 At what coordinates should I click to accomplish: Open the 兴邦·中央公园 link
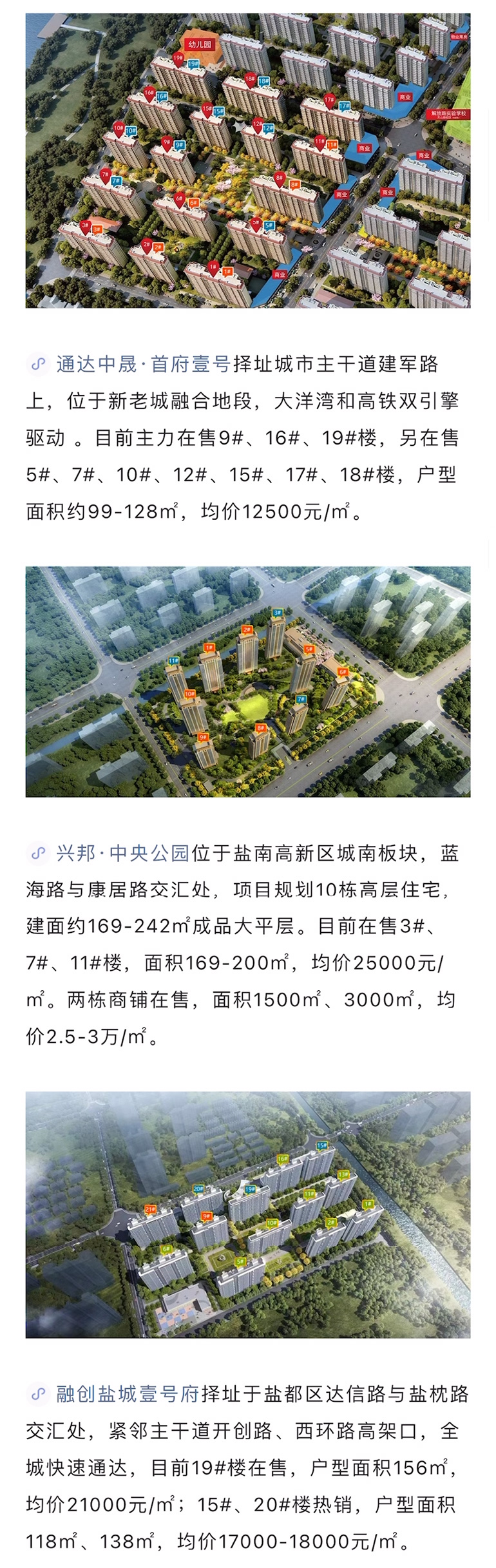point(122,854)
